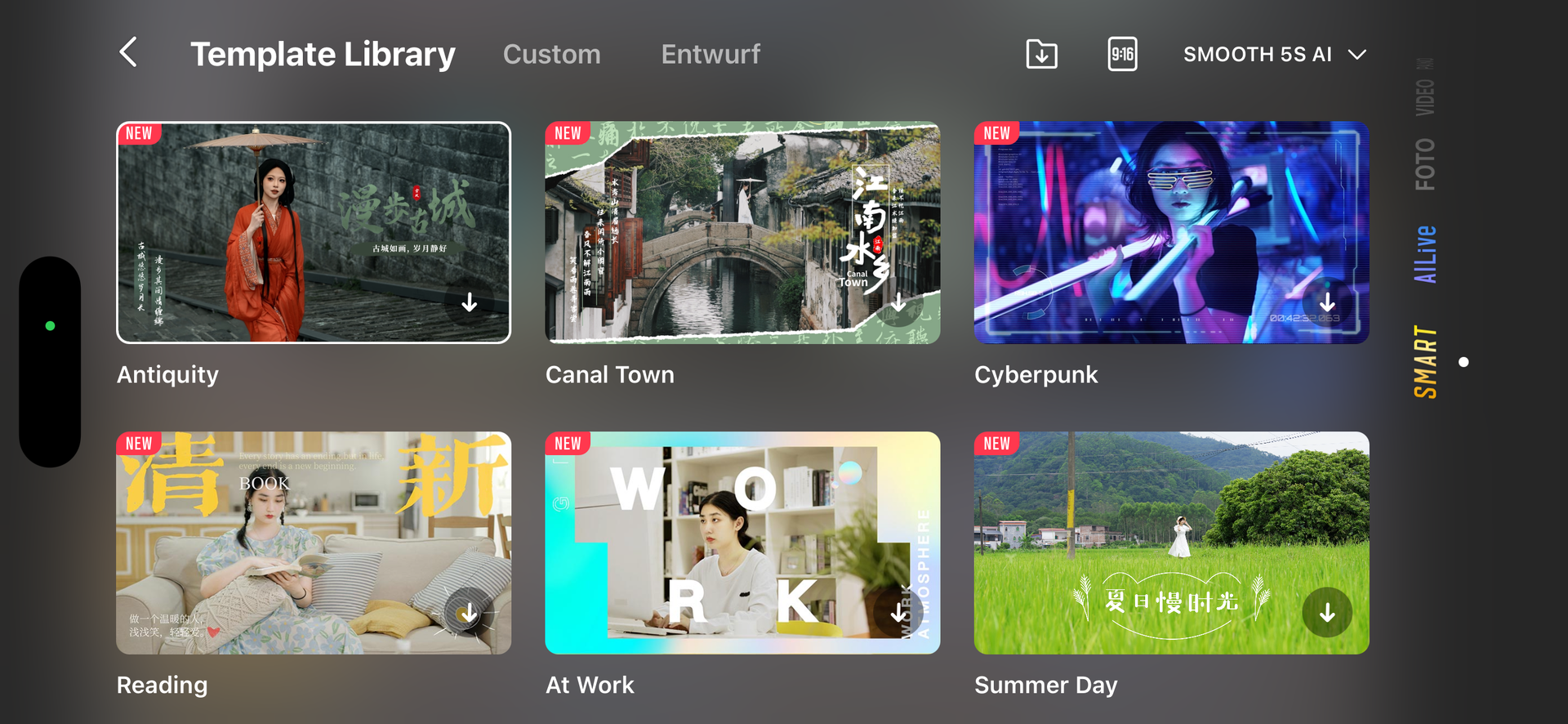Switch to AILive mode
Image resolution: width=1568 pixels, height=724 pixels.
pos(1425,254)
